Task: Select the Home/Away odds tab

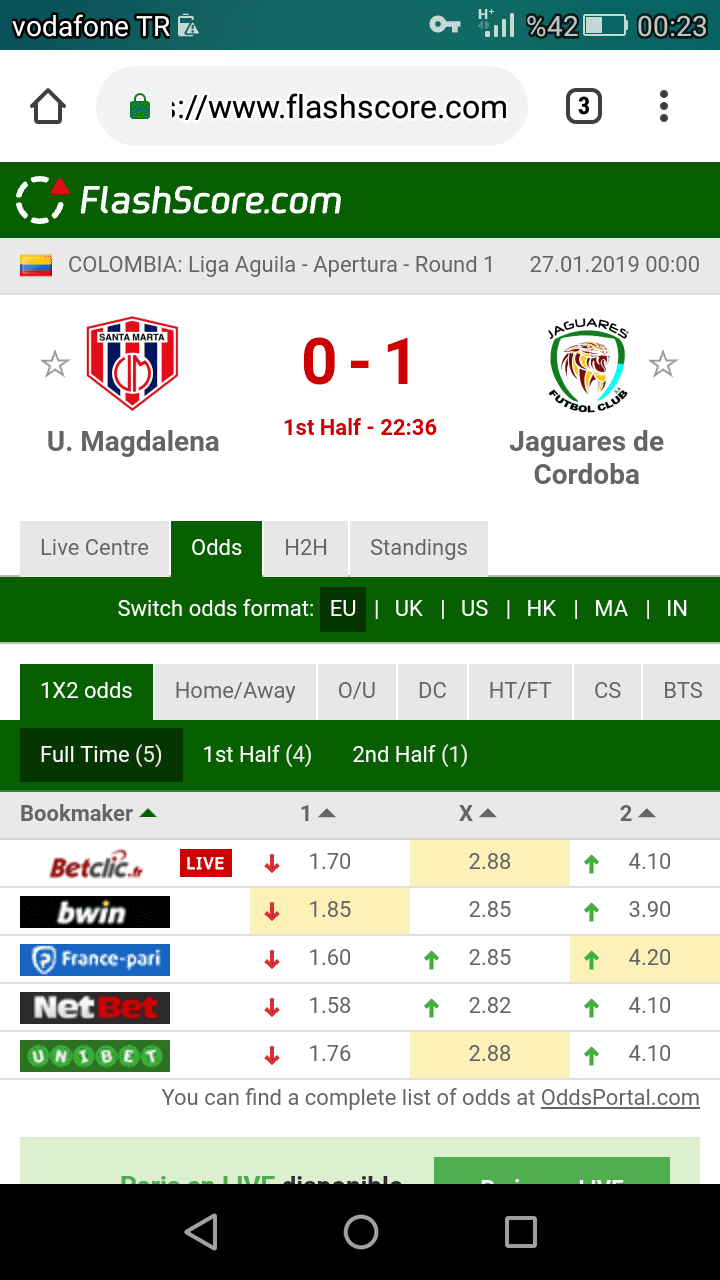Action: tap(235, 691)
